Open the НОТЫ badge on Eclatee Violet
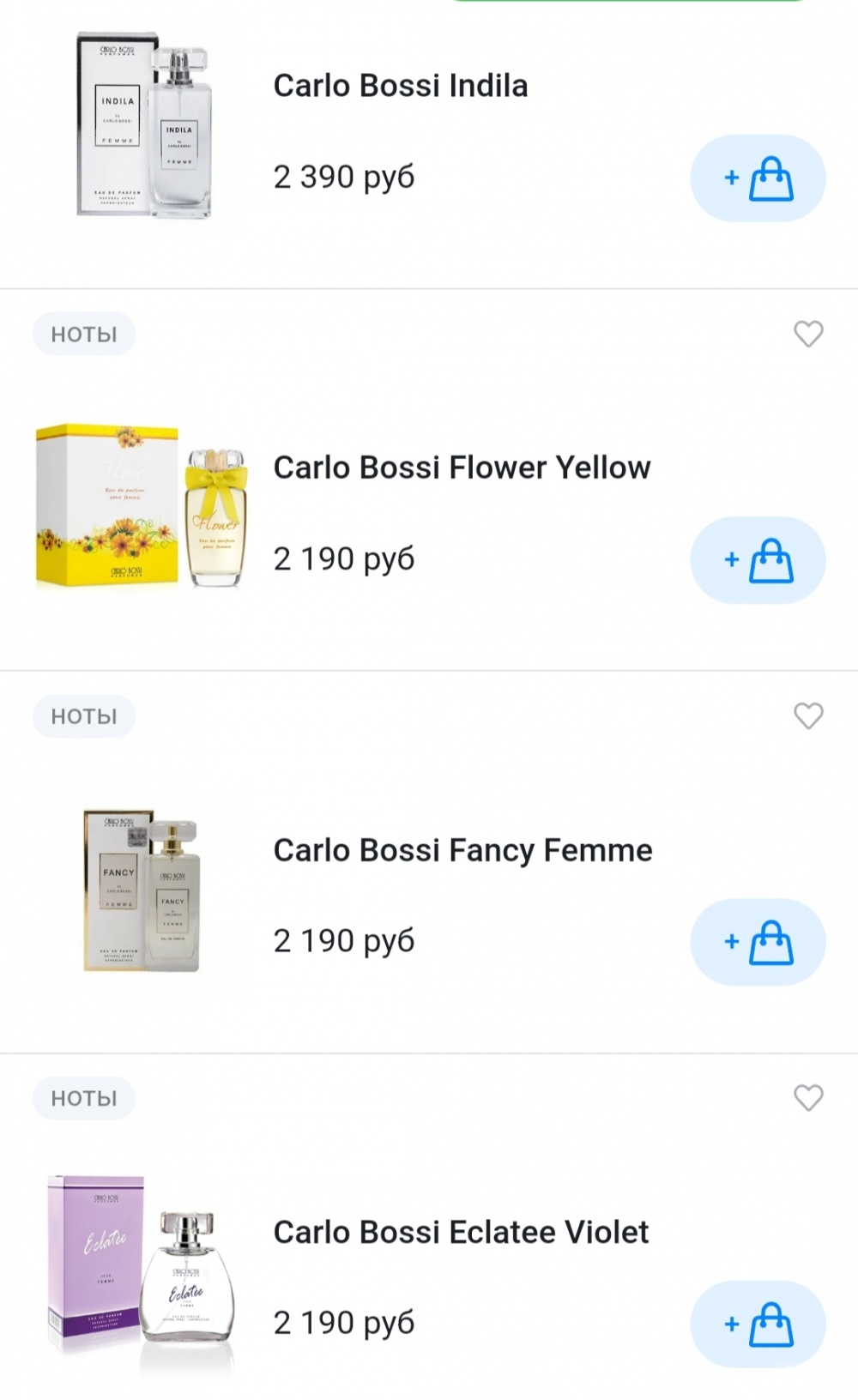The image size is (858, 1400). pos(83,1098)
